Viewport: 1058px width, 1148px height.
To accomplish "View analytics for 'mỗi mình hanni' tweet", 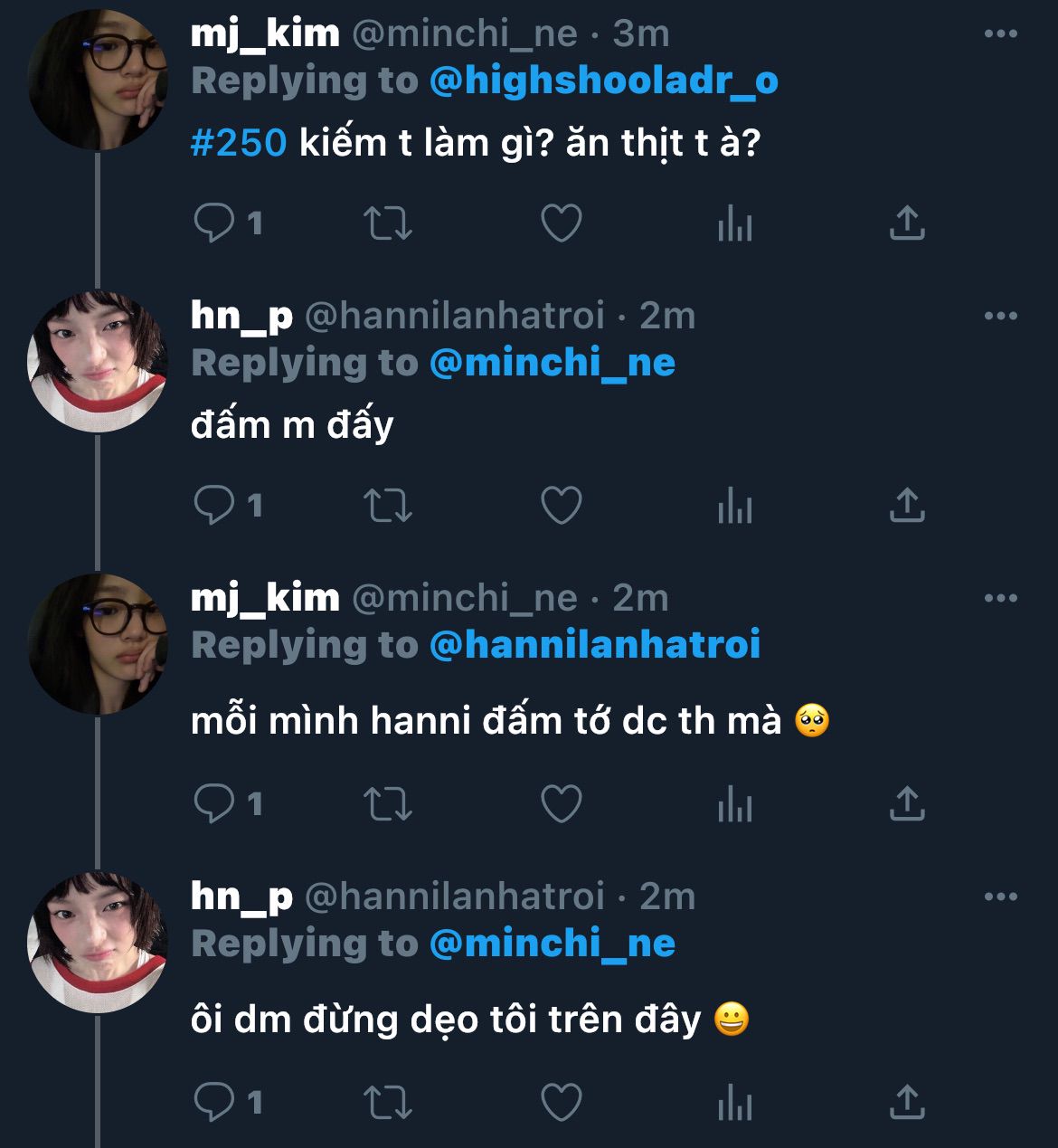I will tap(734, 803).
